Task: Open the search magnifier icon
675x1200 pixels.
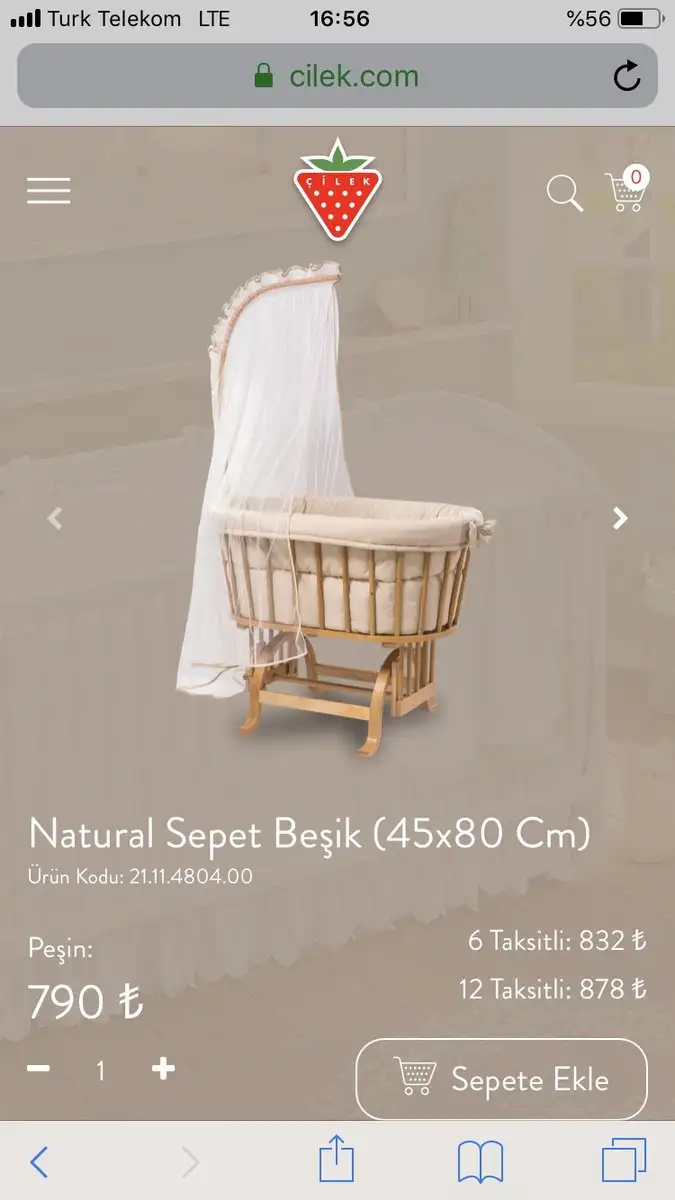Action: pyautogui.click(x=565, y=192)
